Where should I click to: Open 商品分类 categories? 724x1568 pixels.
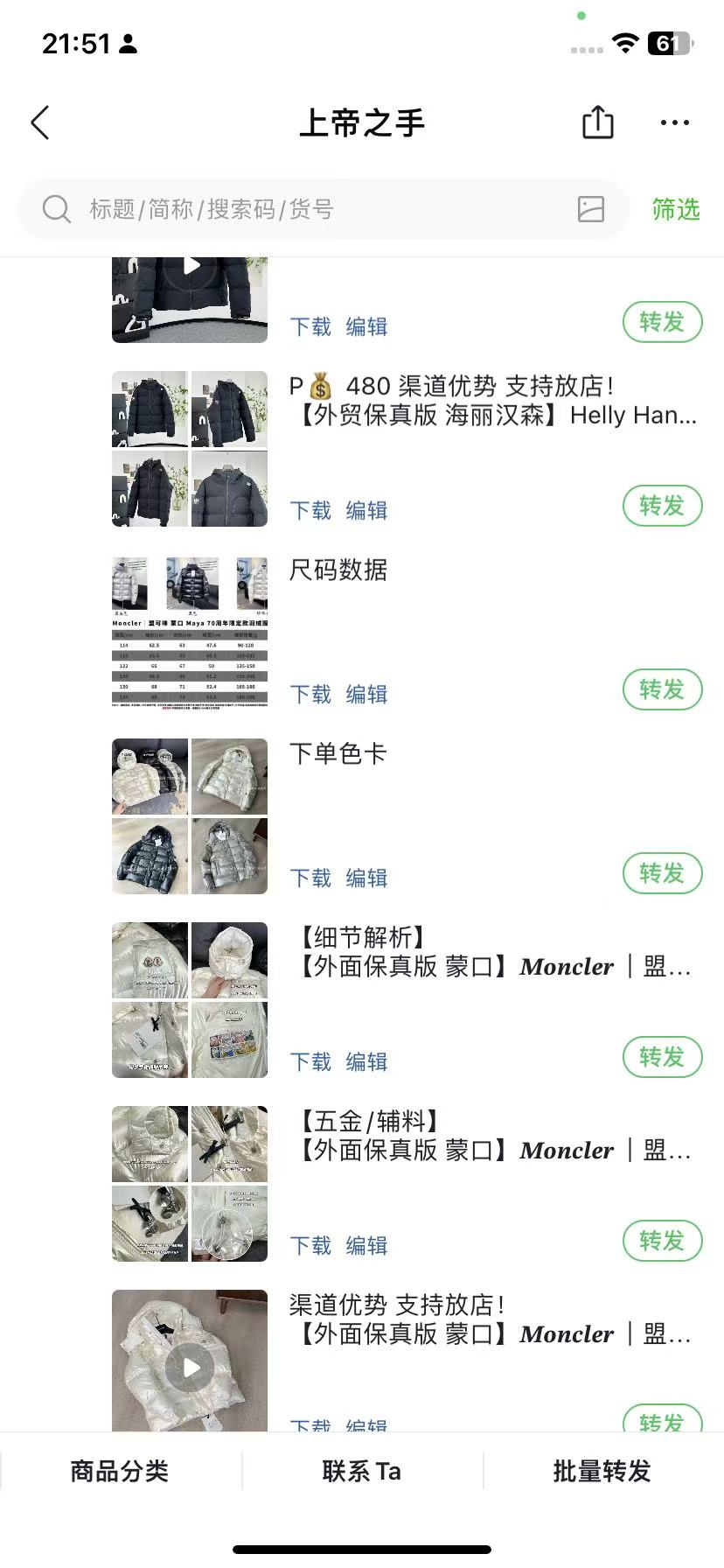[120, 1471]
